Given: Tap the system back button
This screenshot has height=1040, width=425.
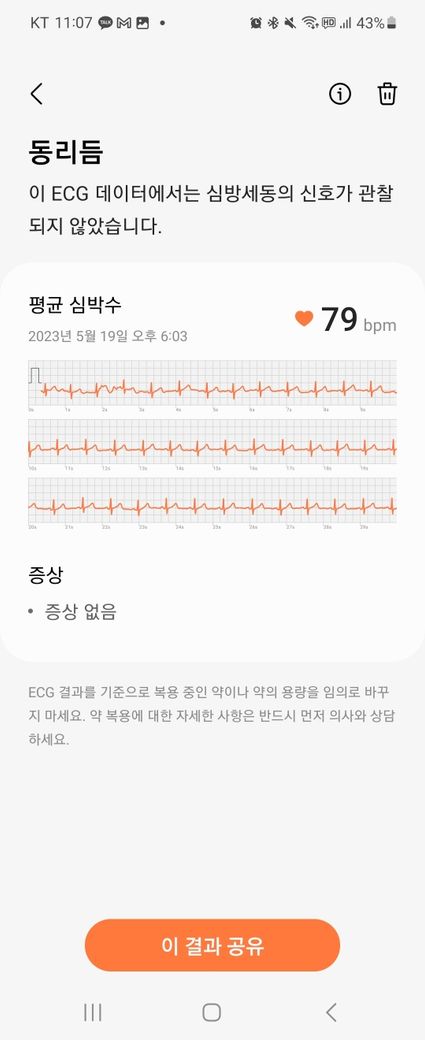Looking at the screenshot, I should click(x=332, y=1011).
